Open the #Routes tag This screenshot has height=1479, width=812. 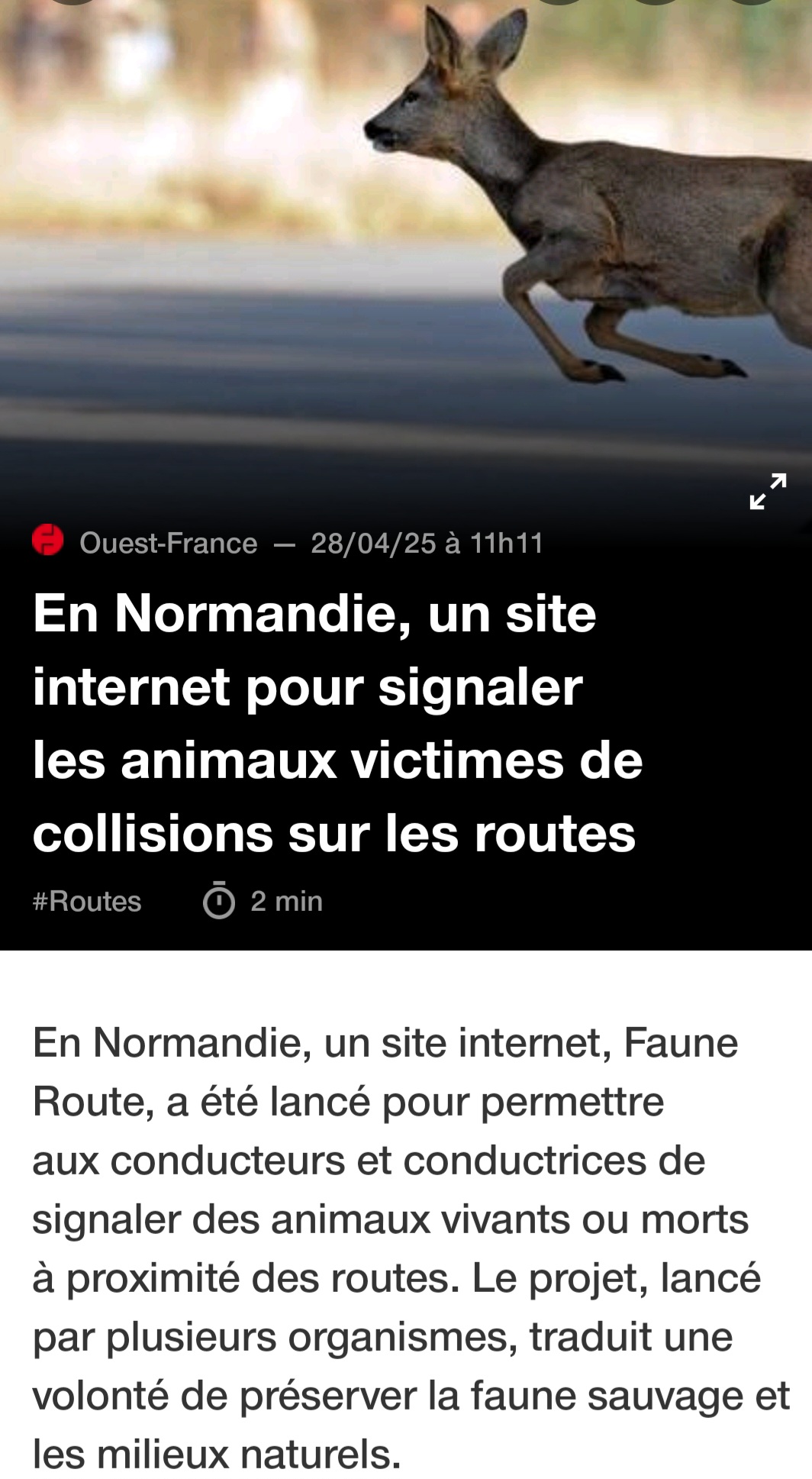tap(87, 901)
